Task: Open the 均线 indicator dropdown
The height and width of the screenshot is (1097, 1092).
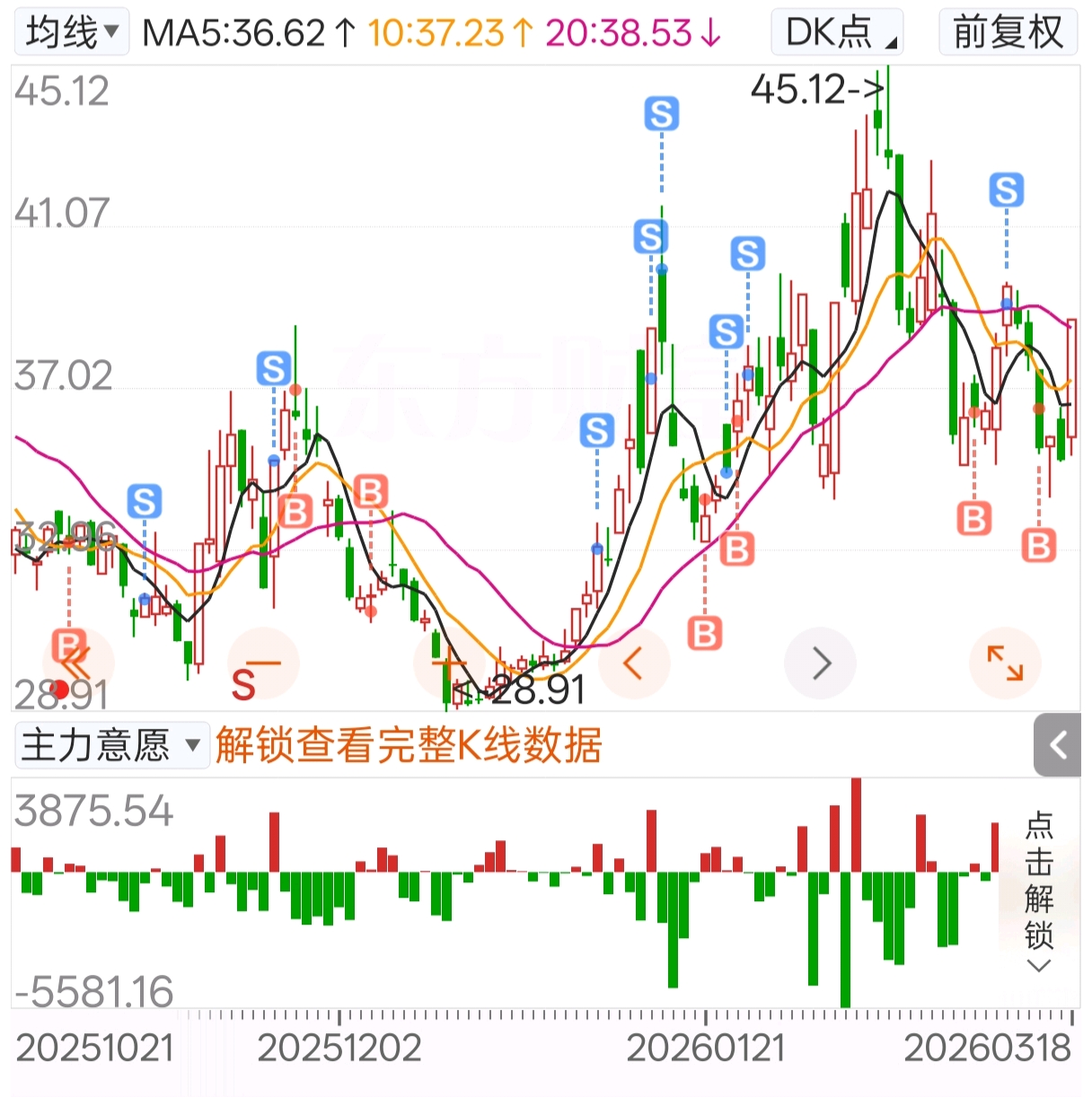Action: click(72, 33)
